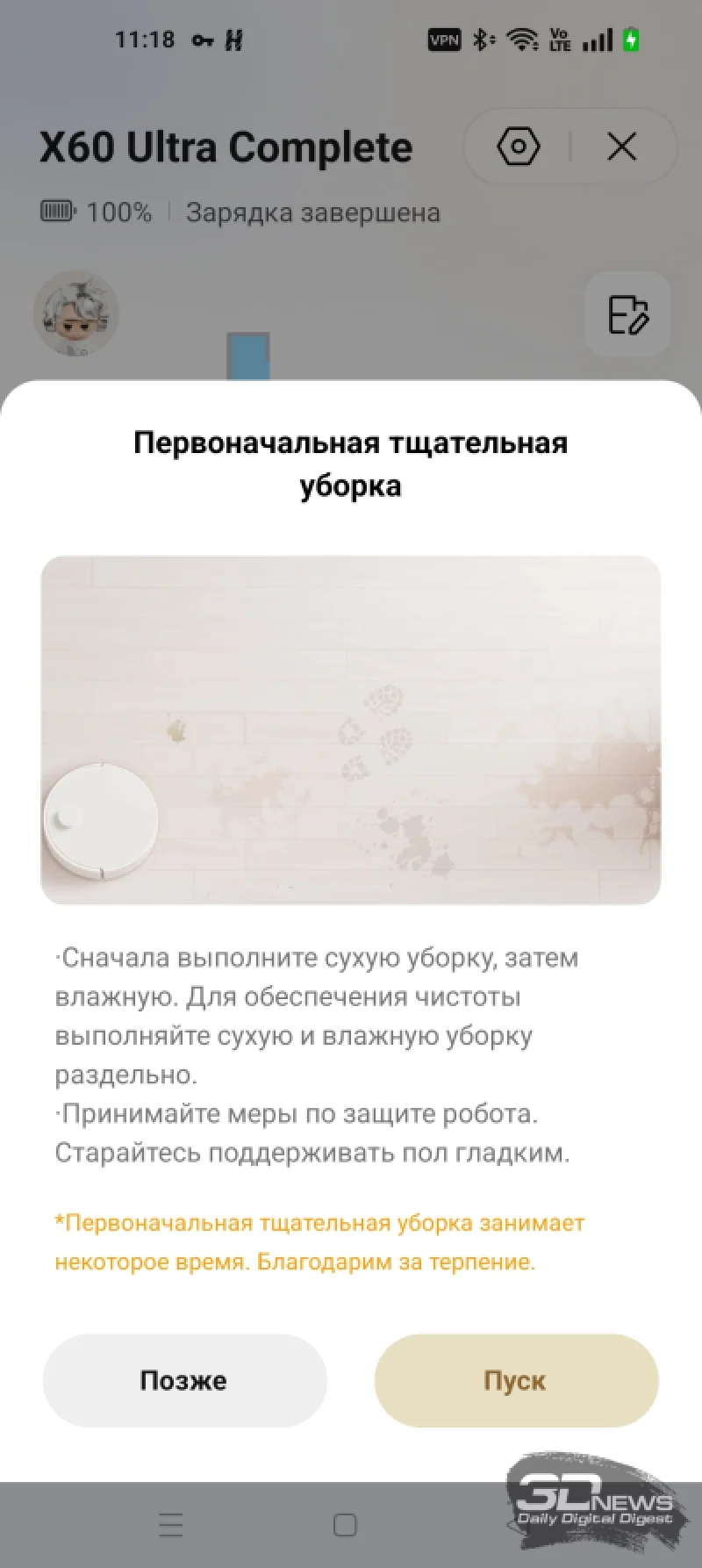The image size is (702, 1568).
Task: Go to the system home screen
Action: pos(345,1525)
